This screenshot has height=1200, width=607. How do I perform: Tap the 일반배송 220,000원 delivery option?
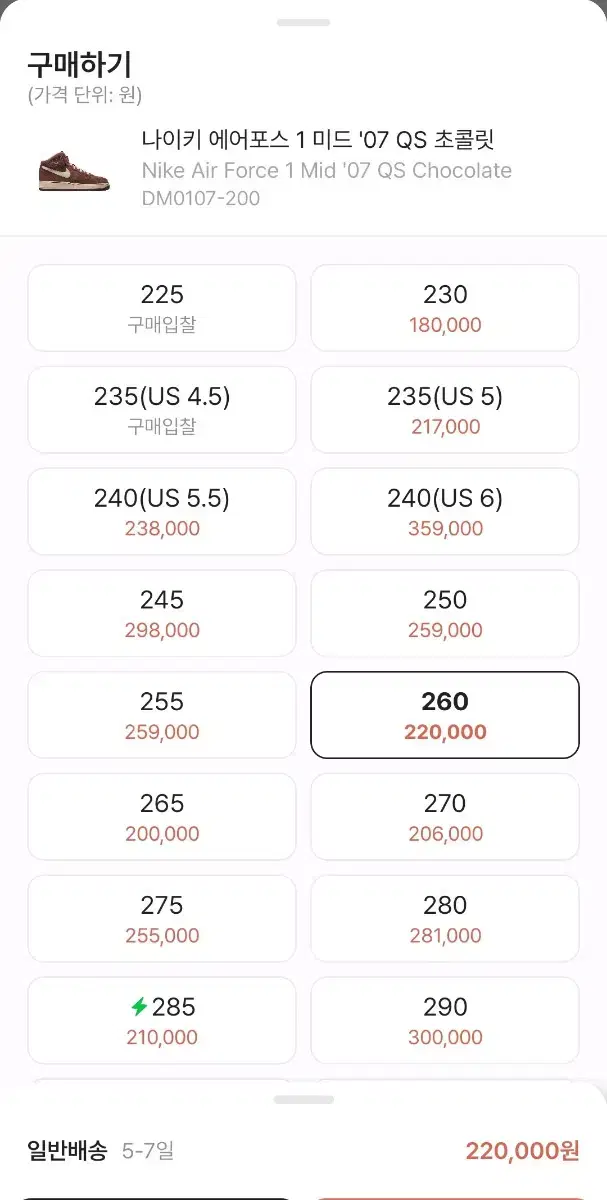point(303,1151)
